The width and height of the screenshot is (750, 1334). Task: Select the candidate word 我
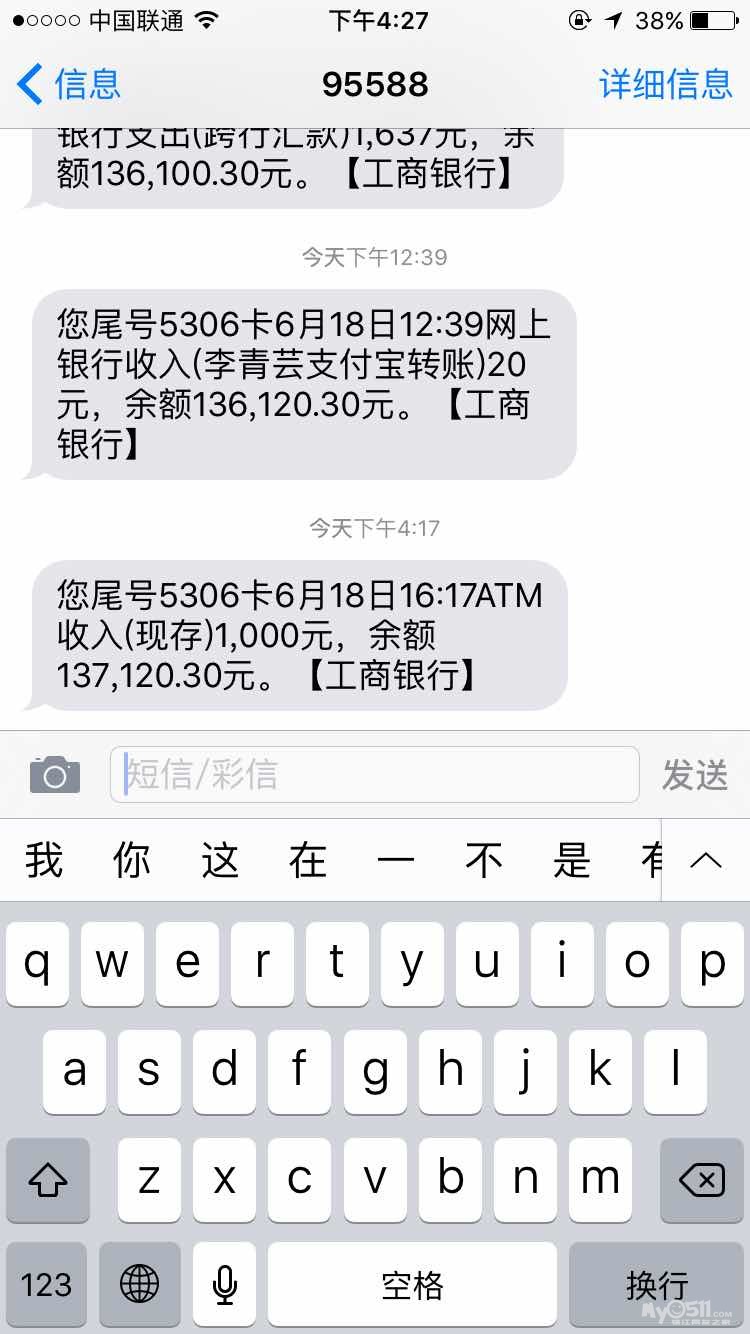point(44,861)
